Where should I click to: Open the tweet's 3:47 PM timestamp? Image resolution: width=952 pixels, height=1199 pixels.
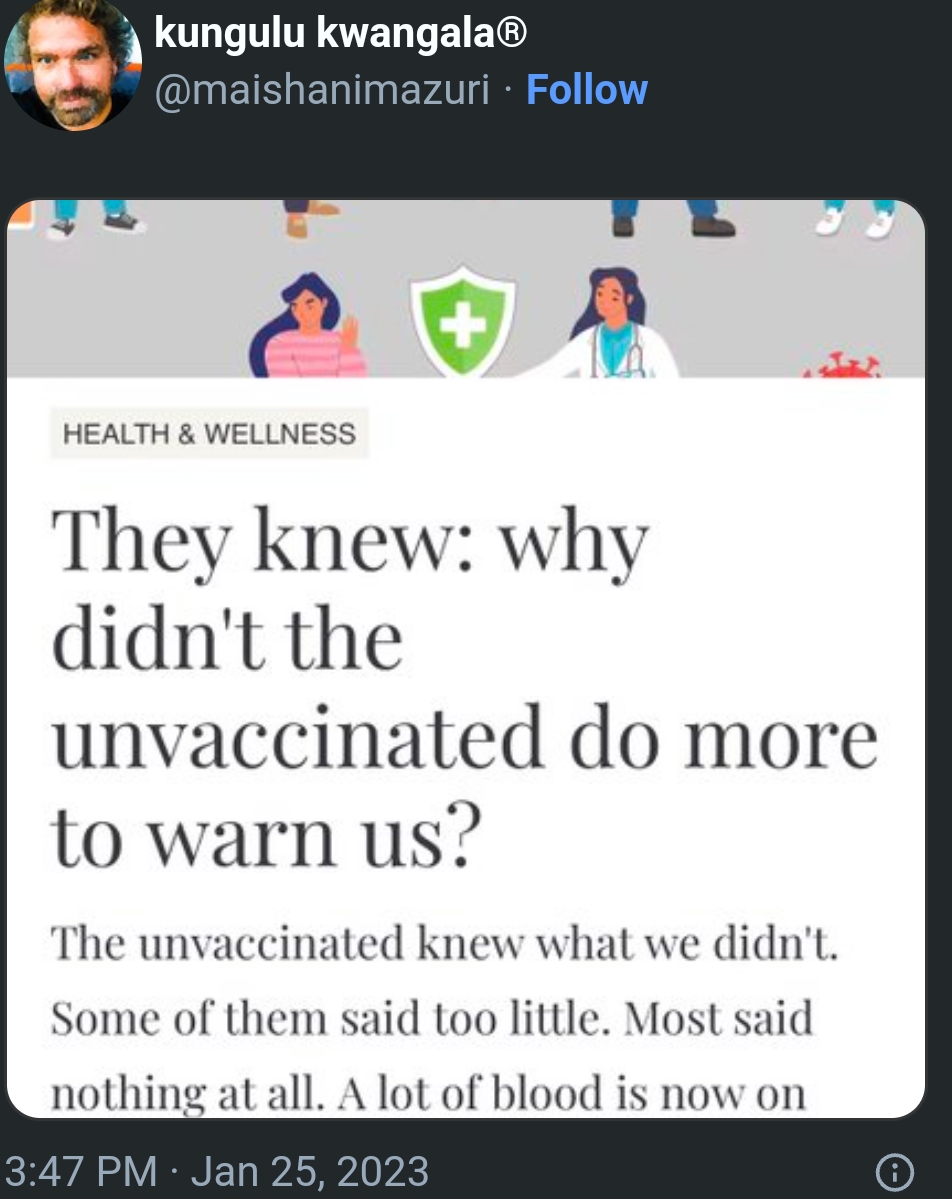217,1171
